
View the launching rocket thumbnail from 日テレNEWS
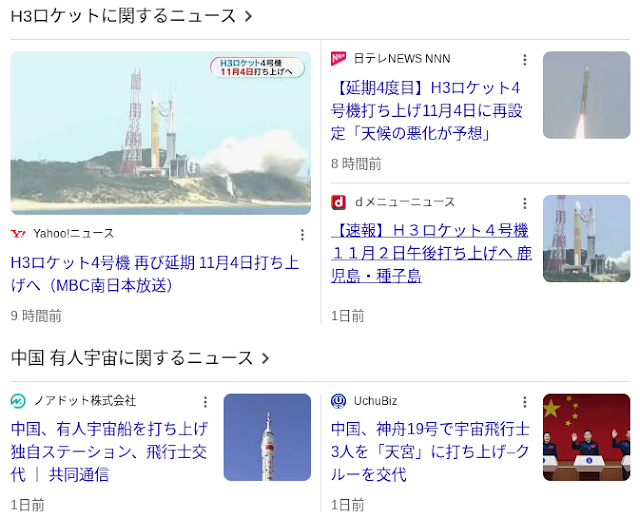tap(586, 96)
